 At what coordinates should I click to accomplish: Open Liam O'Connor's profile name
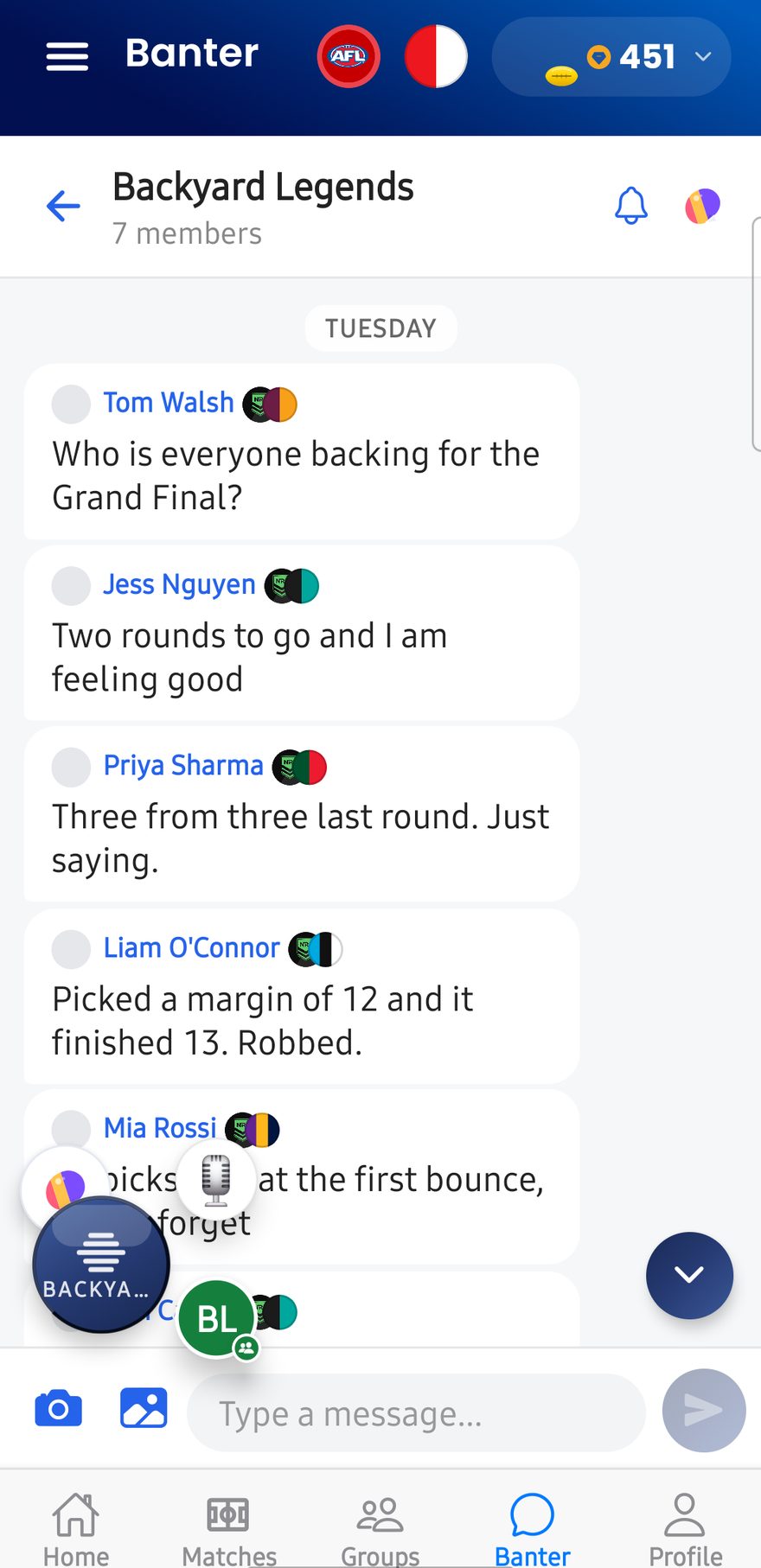(x=192, y=948)
